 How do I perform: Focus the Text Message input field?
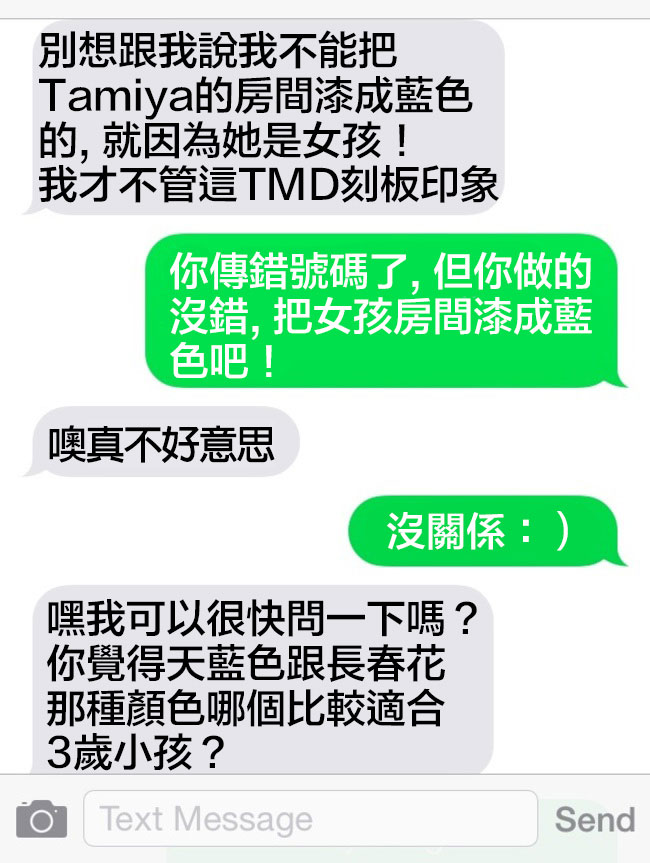pyautogui.click(x=310, y=819)
